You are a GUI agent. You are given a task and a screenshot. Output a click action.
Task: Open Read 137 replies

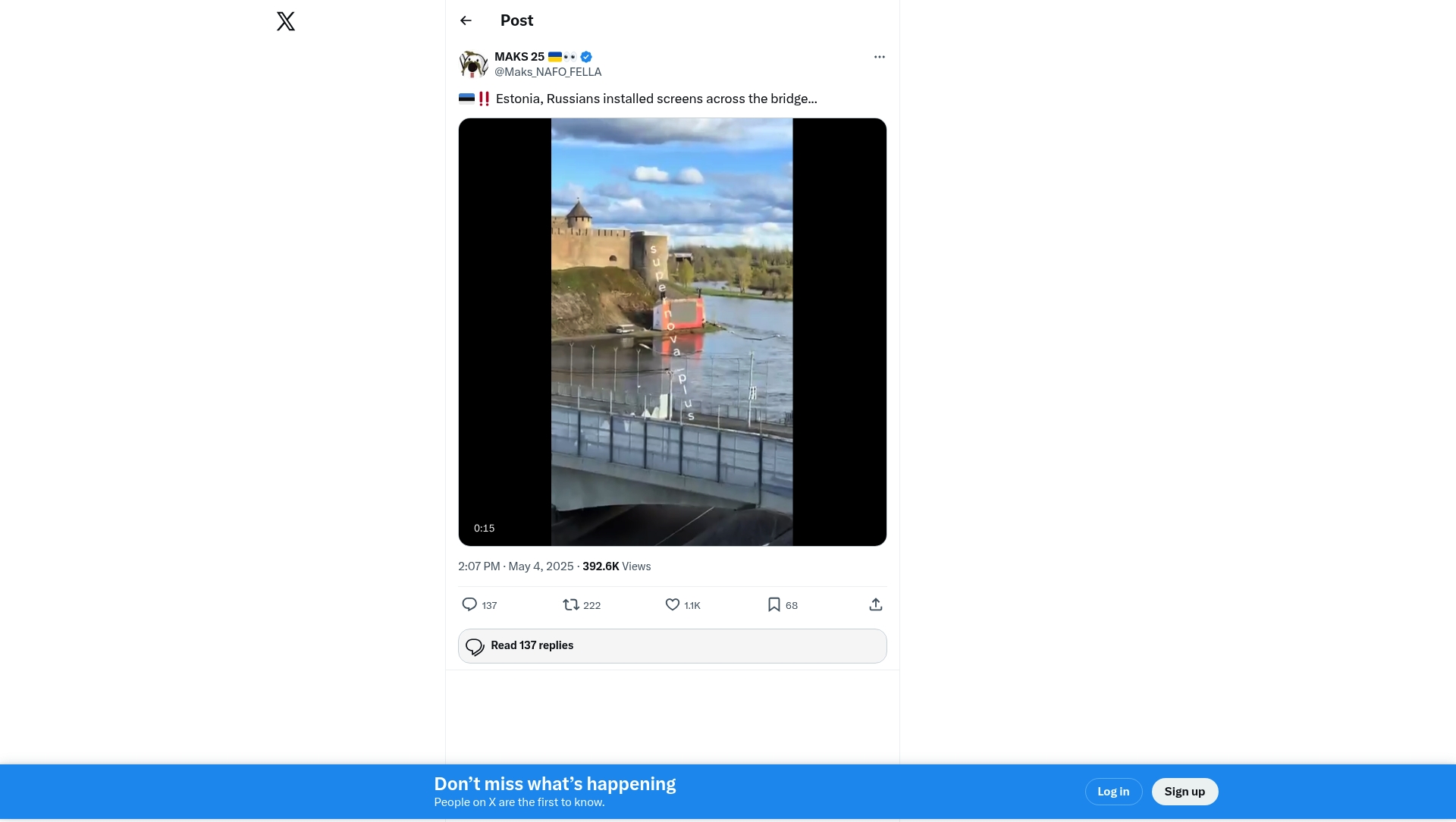tap(672, 645)
